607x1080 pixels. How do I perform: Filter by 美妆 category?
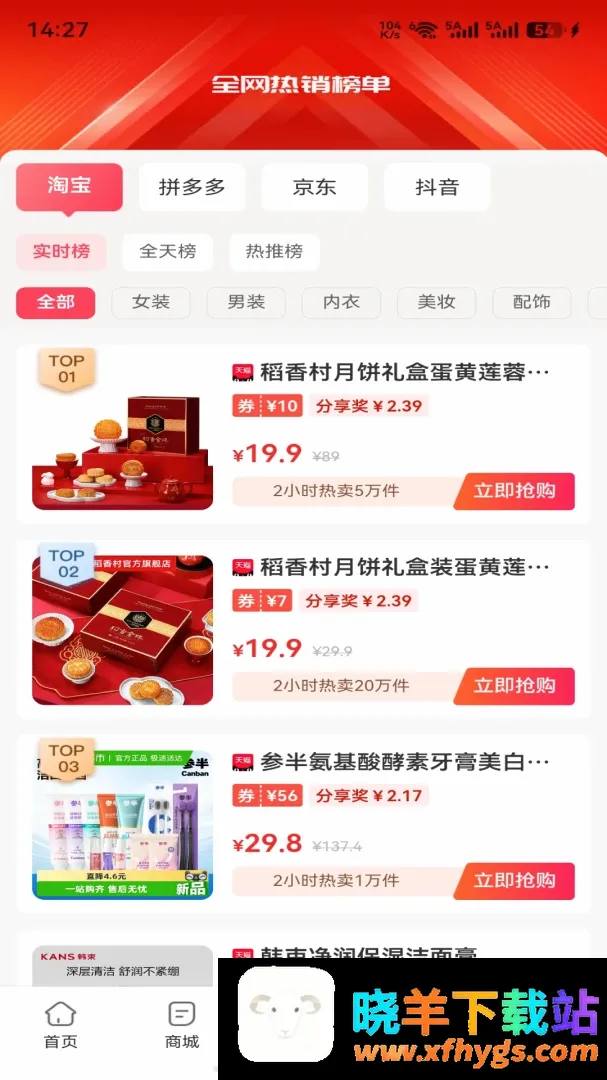click(436, 302)
